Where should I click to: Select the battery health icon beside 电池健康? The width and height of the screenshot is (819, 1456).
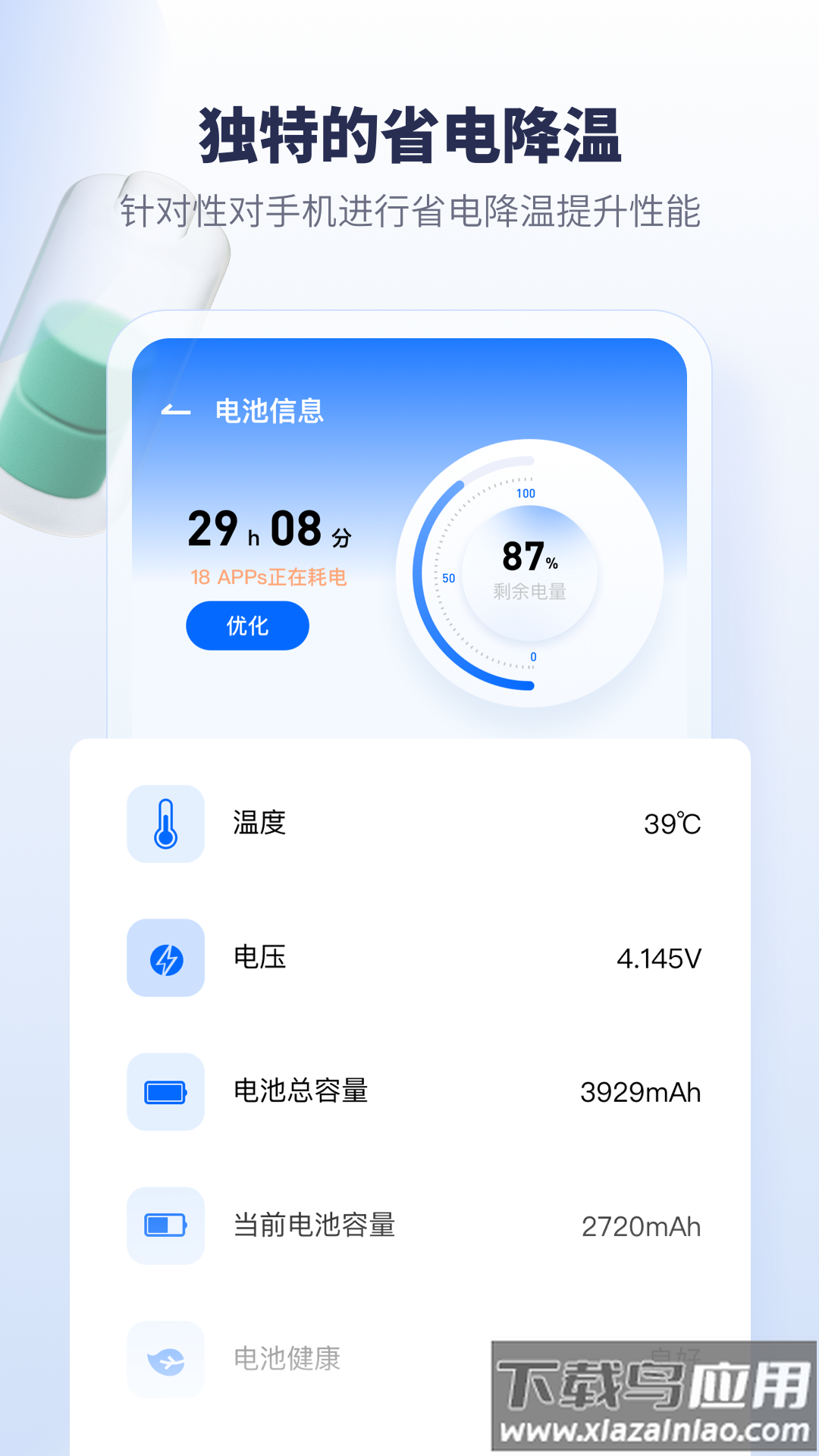pyautogui.click(x=165, y=1360)
